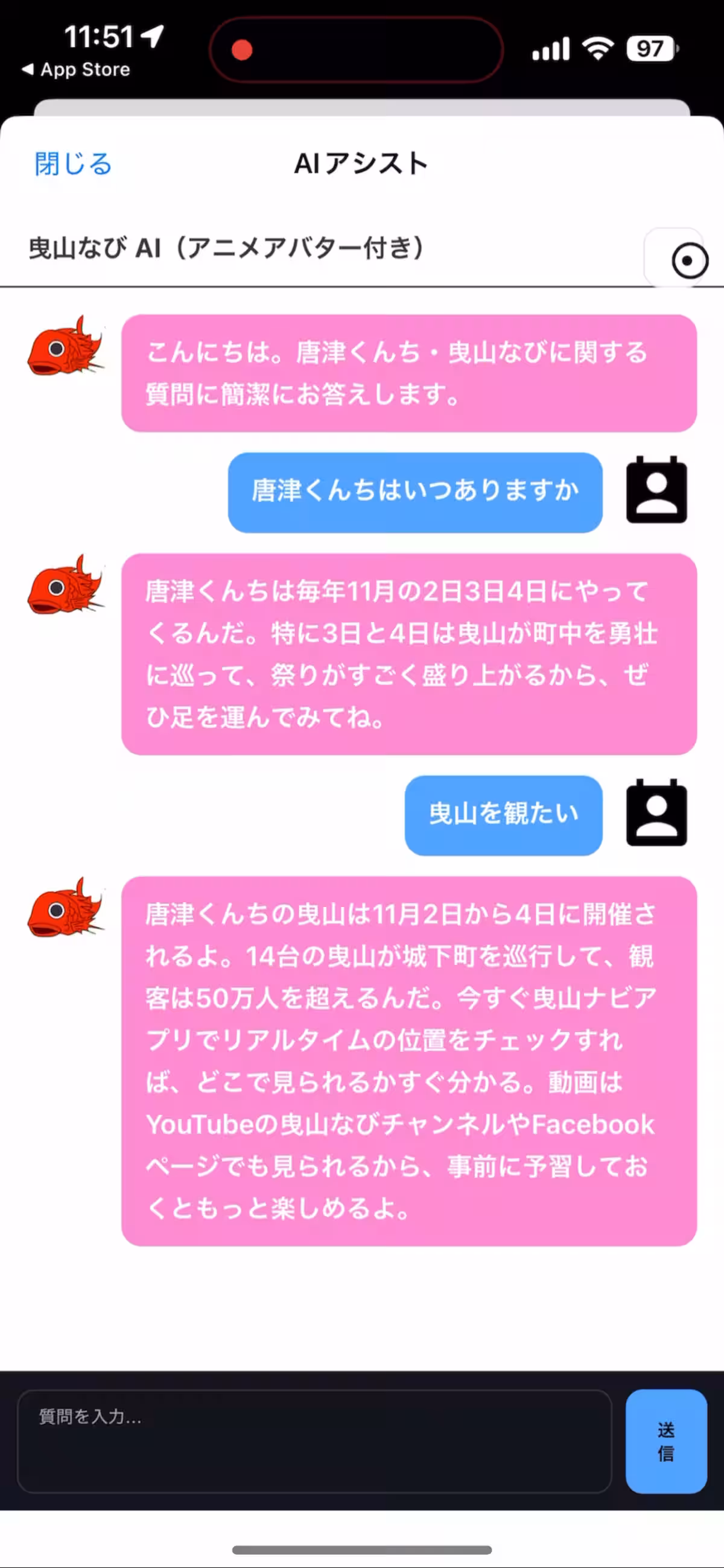This screenshot has height=1568, width=724.
Task: Tap the home indicator bar at screen bottom
Action: coord(361,1550)
